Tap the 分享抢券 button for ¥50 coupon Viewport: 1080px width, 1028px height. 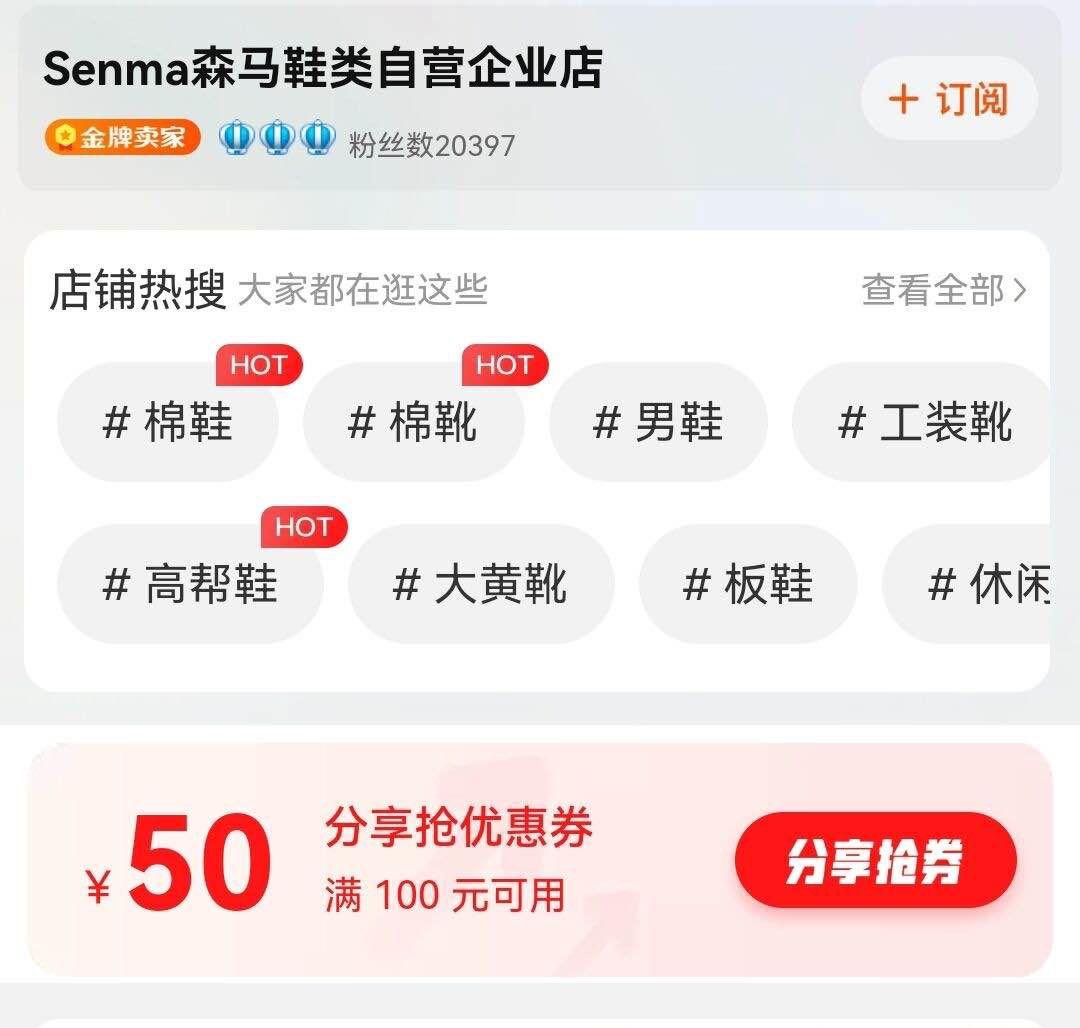[875, 861]
